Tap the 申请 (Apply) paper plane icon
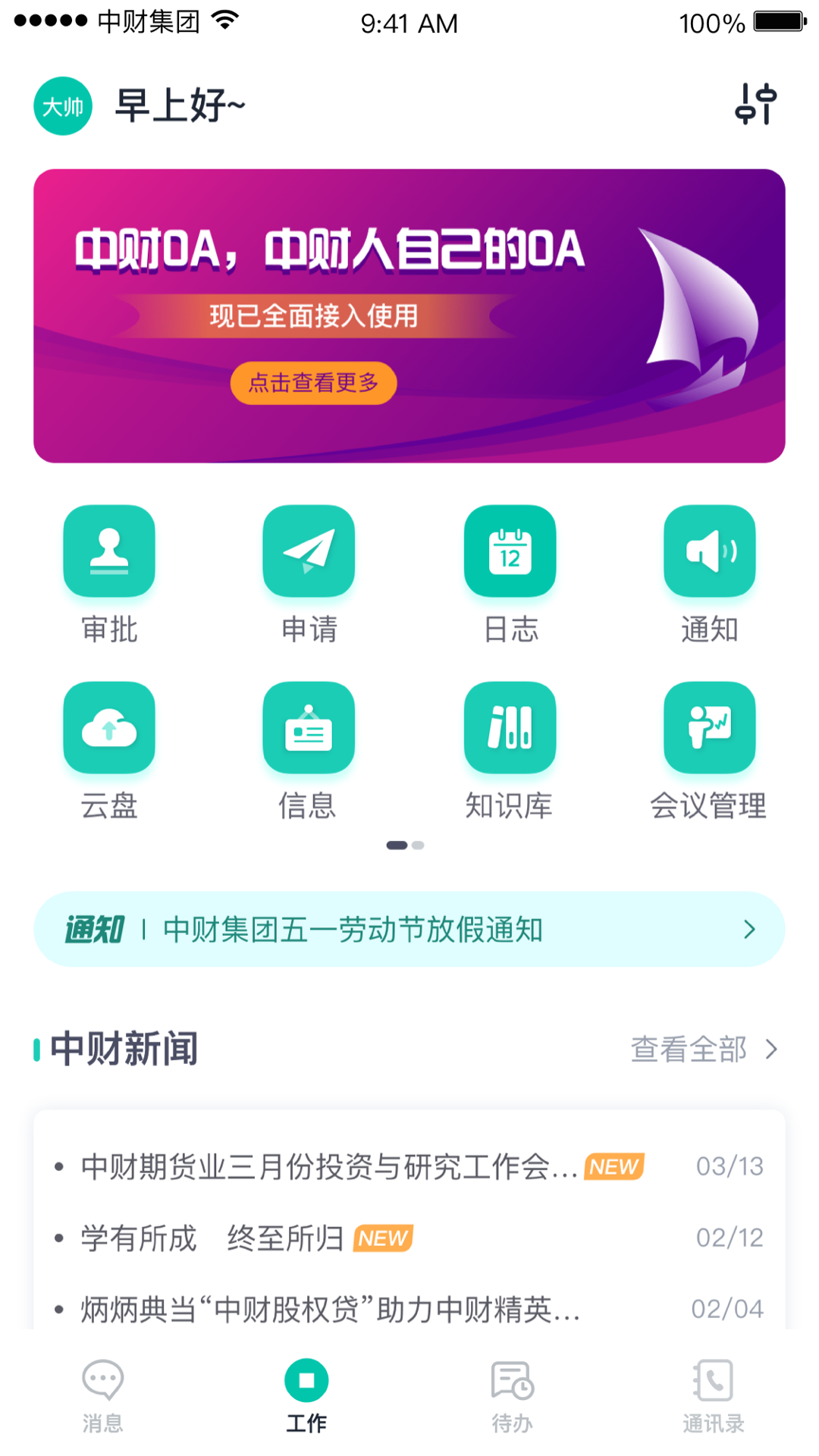This screenshot has width=819, height=1456. click(309, 551)
